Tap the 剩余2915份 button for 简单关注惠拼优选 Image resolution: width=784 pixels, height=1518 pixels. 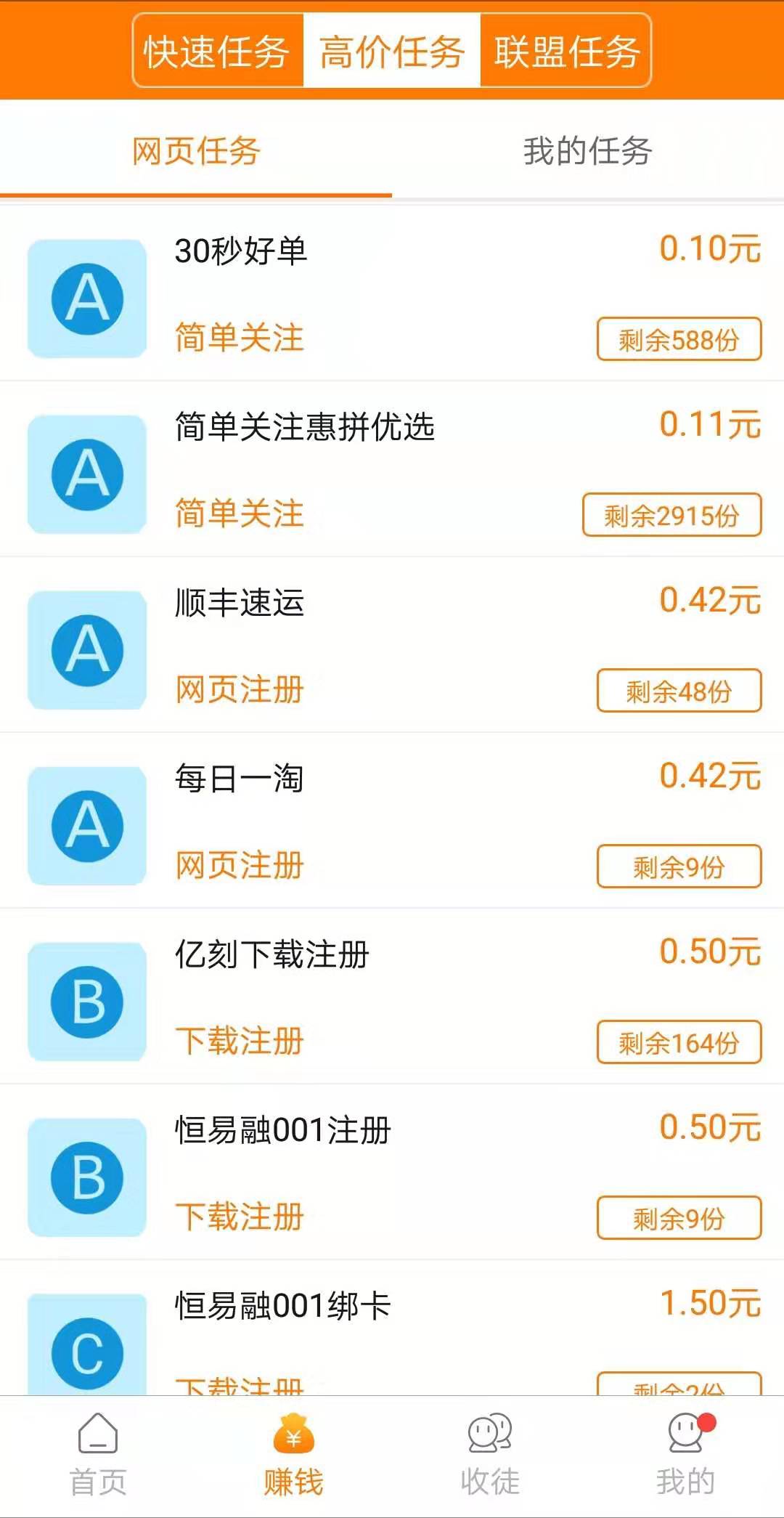click(x=671, y=516)
